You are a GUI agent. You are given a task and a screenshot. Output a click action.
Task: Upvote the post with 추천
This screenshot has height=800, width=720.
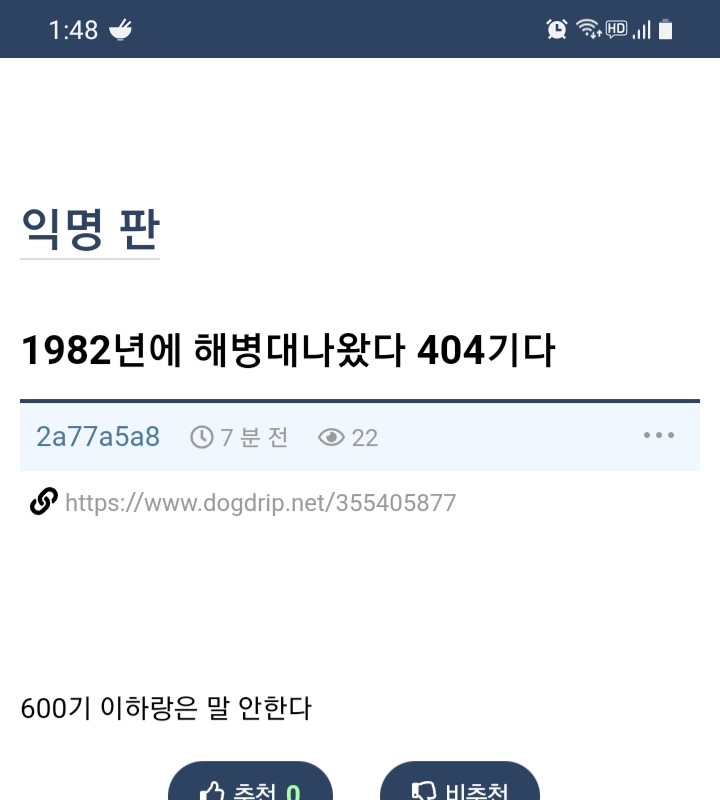pyautogui.click(x=250, y=786)
